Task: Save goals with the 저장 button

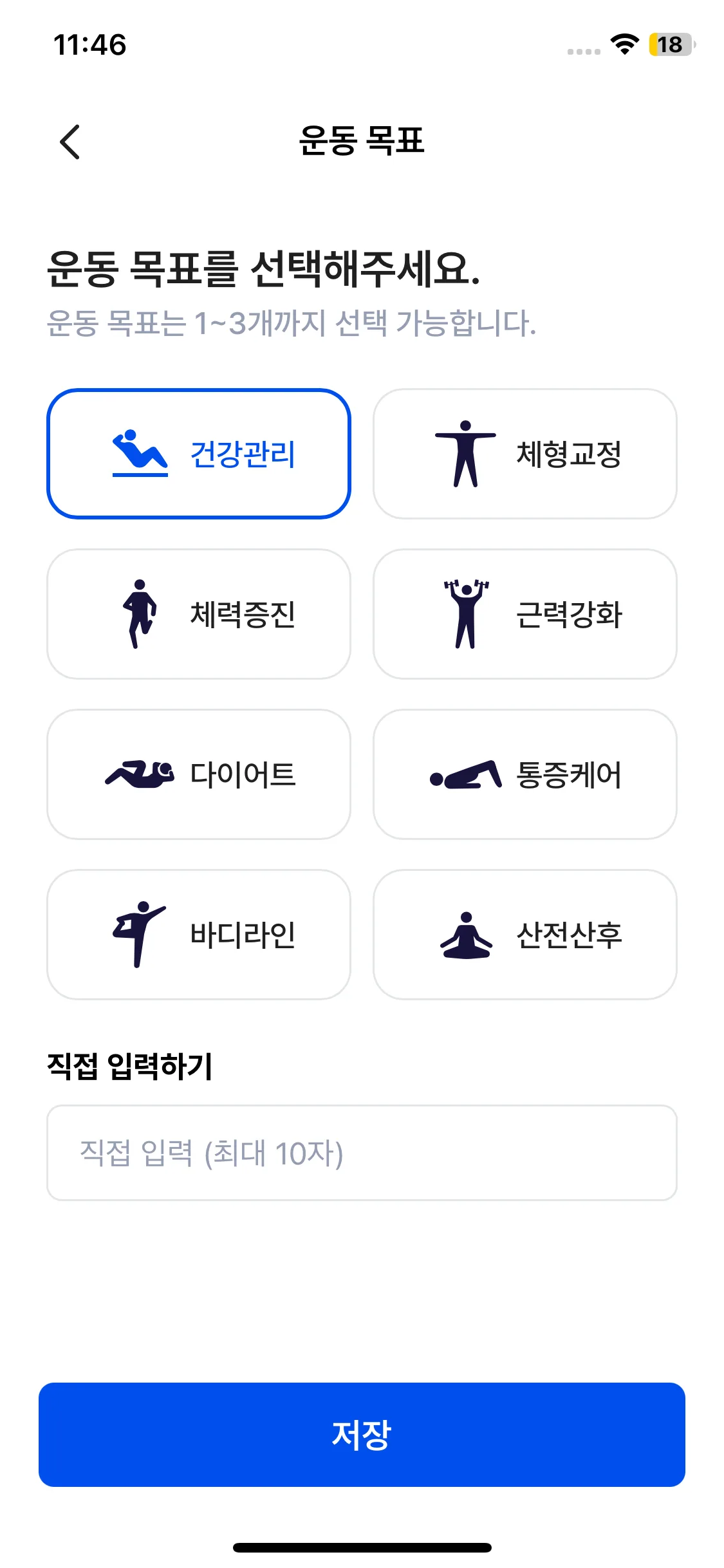Action: [x=362, y=1434]
